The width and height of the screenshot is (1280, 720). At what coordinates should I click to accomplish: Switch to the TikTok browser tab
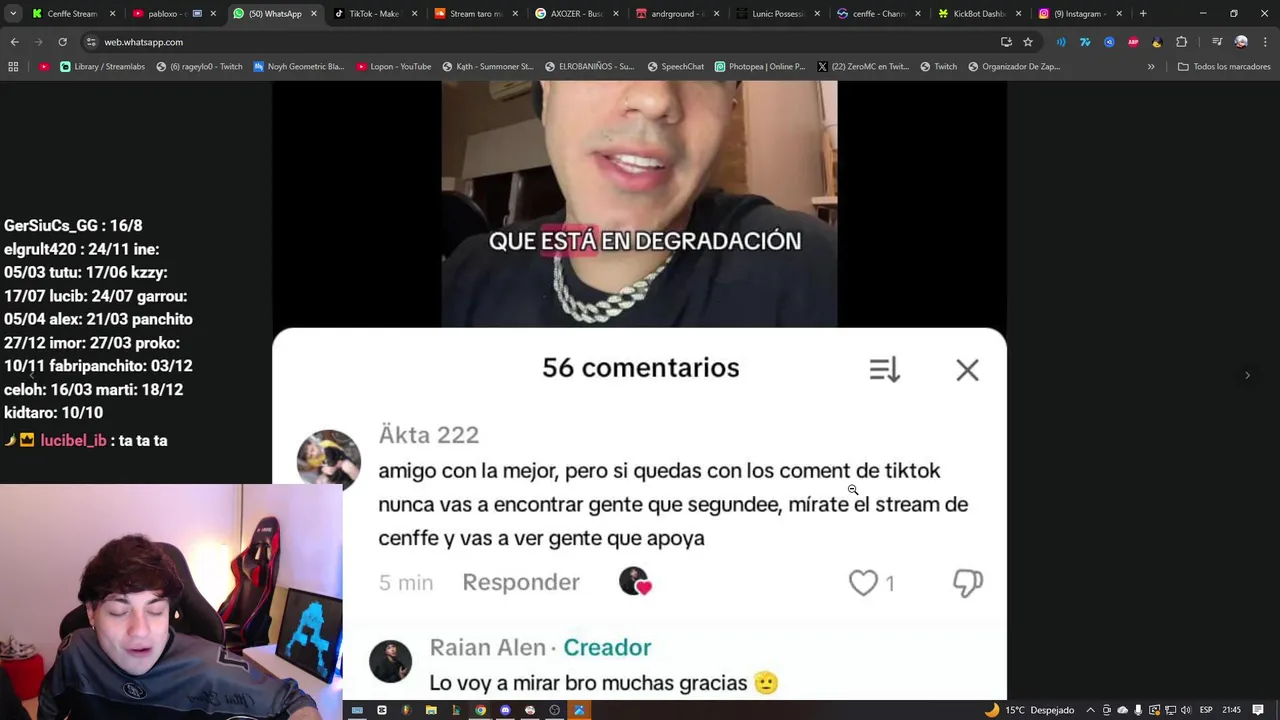point(373,14)
